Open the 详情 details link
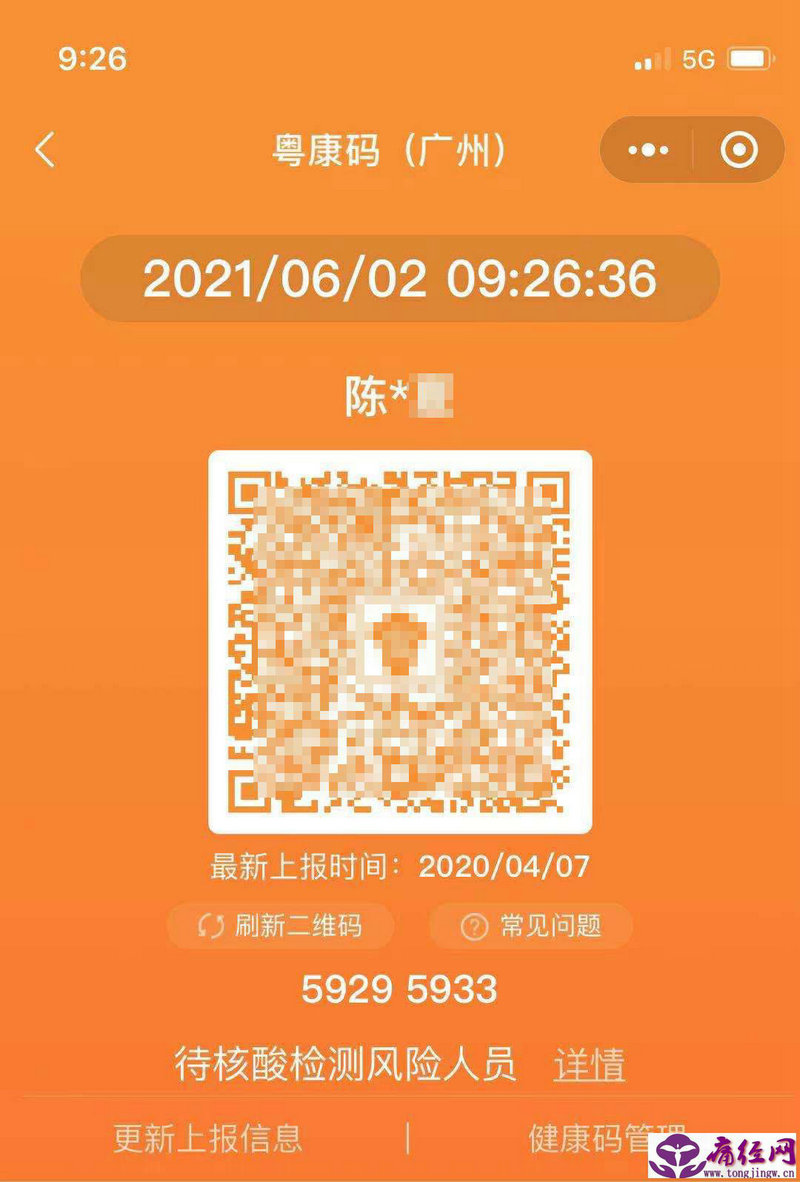The image size is (800, 1182). pyautogui.click(x=589, y=1065)
